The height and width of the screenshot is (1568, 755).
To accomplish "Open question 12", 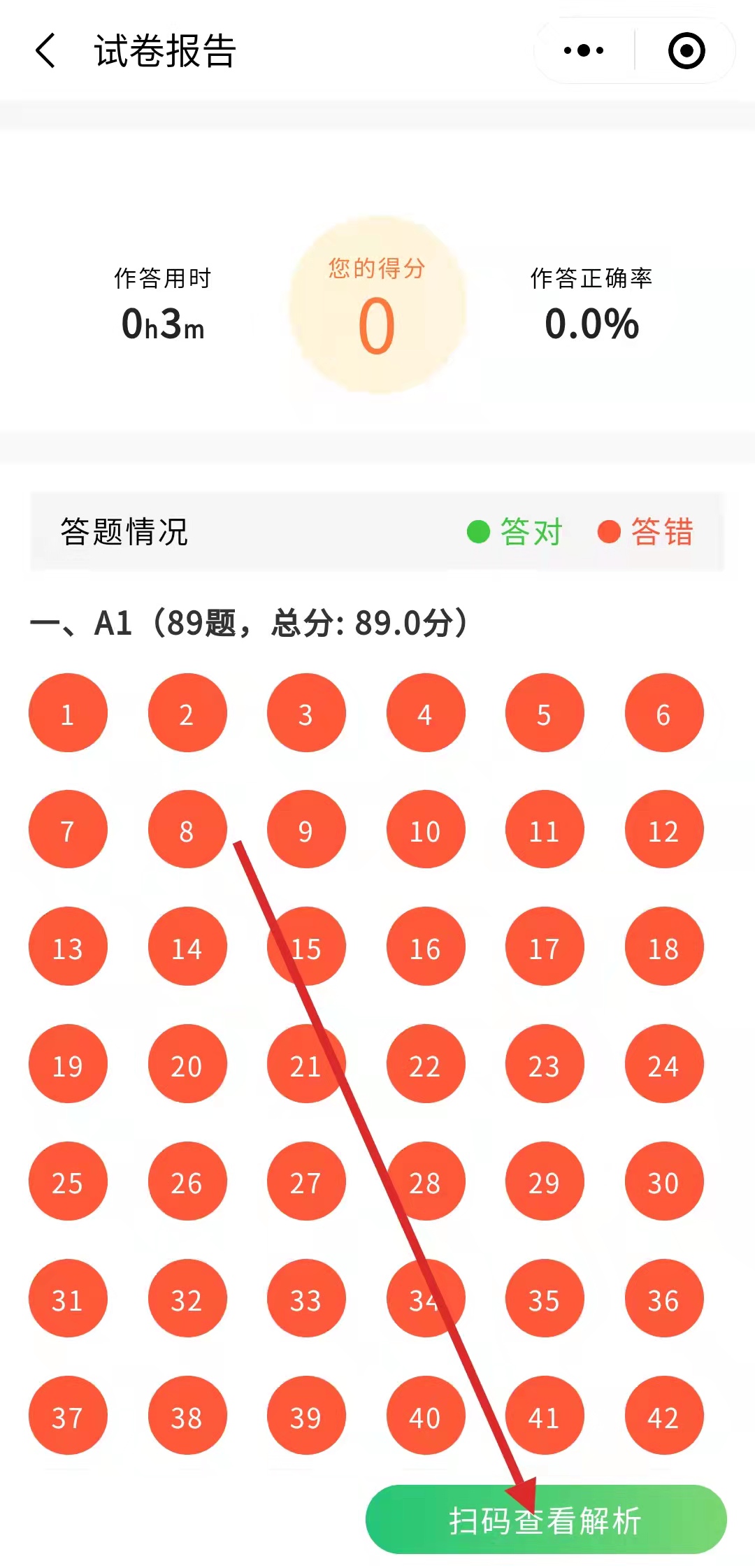I will tap(663, 830).
